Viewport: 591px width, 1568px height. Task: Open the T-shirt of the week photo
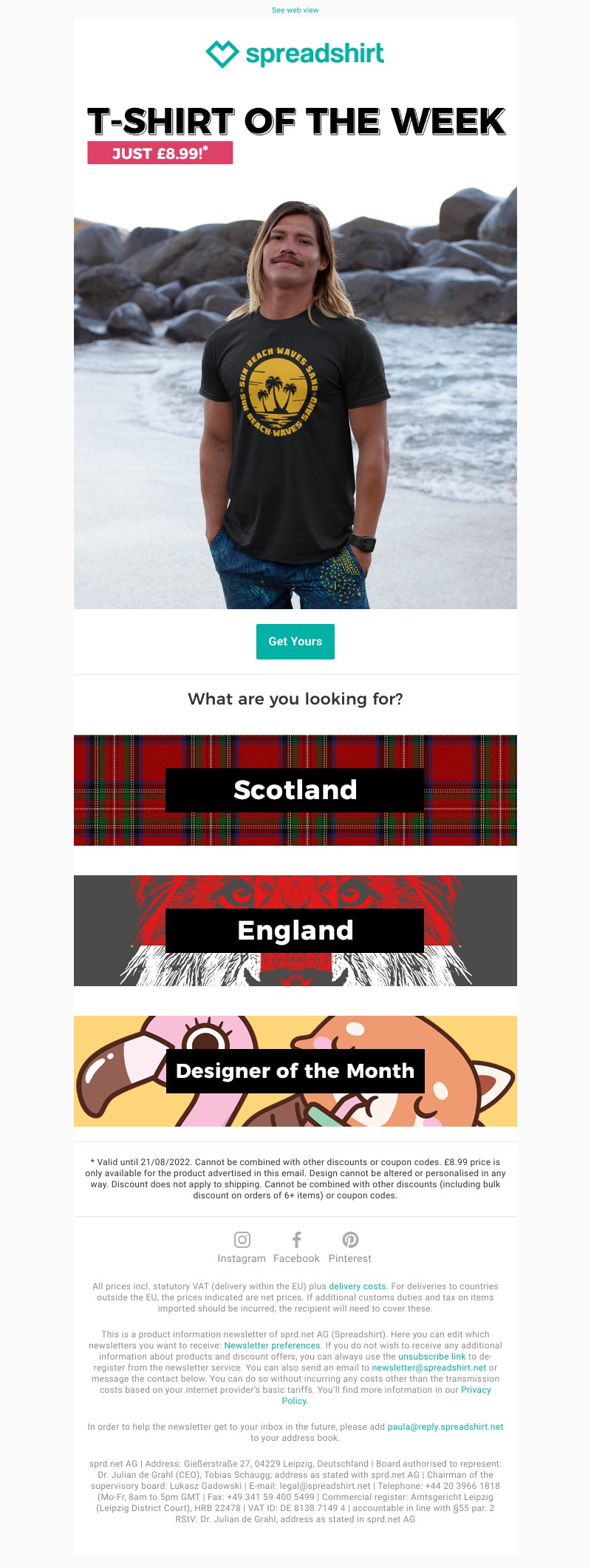click(295, 399)
